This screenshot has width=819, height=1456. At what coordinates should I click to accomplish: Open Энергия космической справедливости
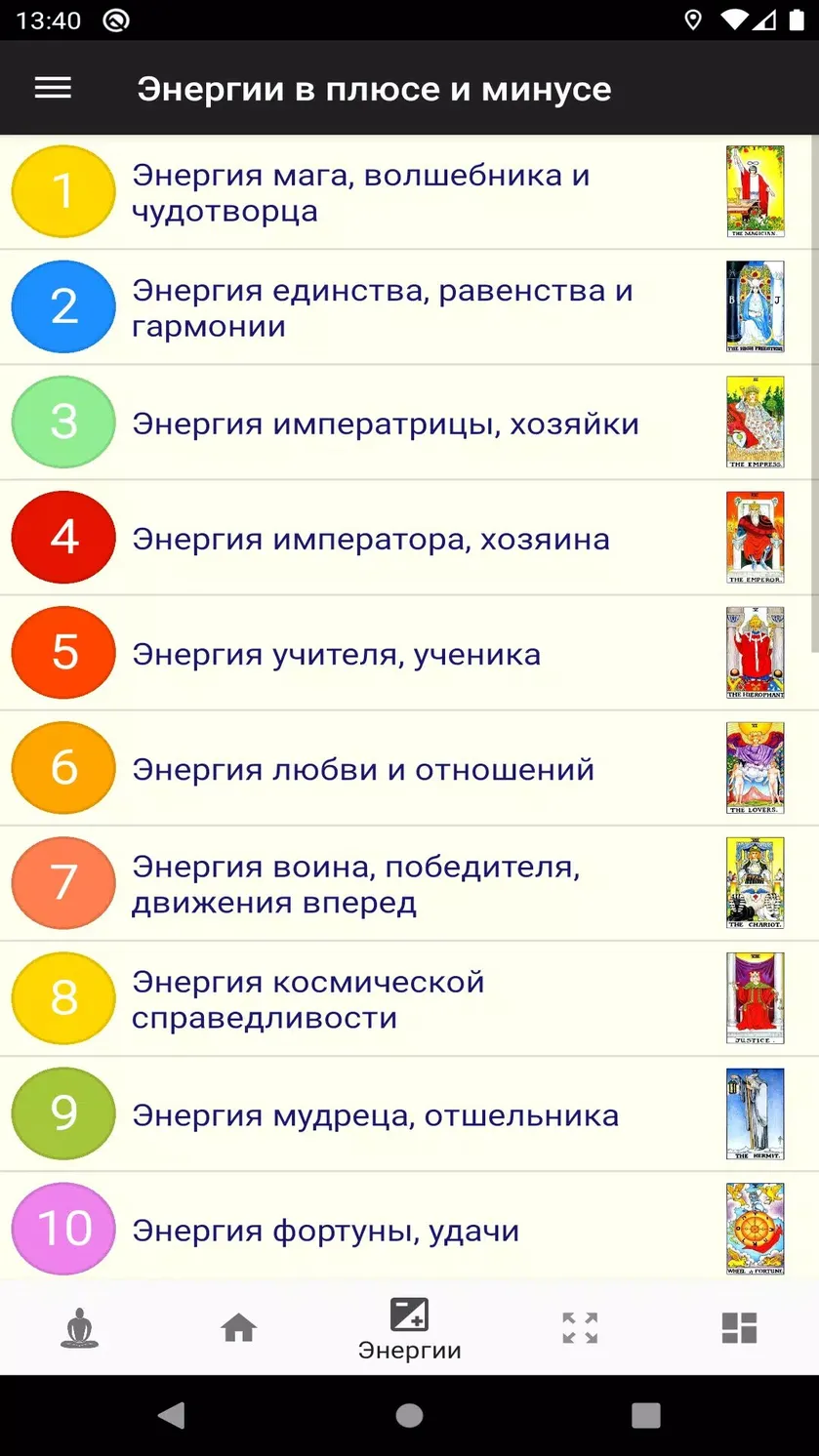click(409, 998)
